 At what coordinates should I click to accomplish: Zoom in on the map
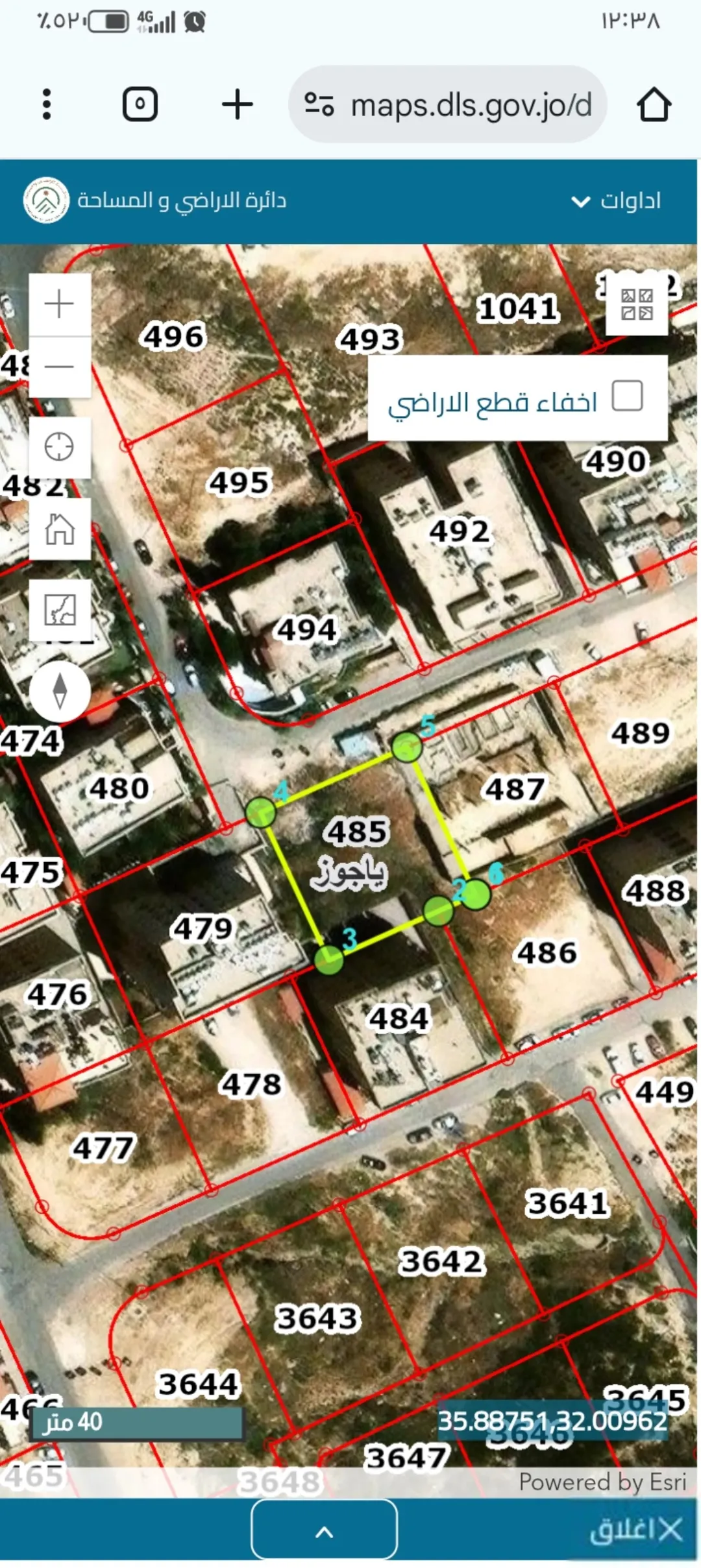(60, 304)
